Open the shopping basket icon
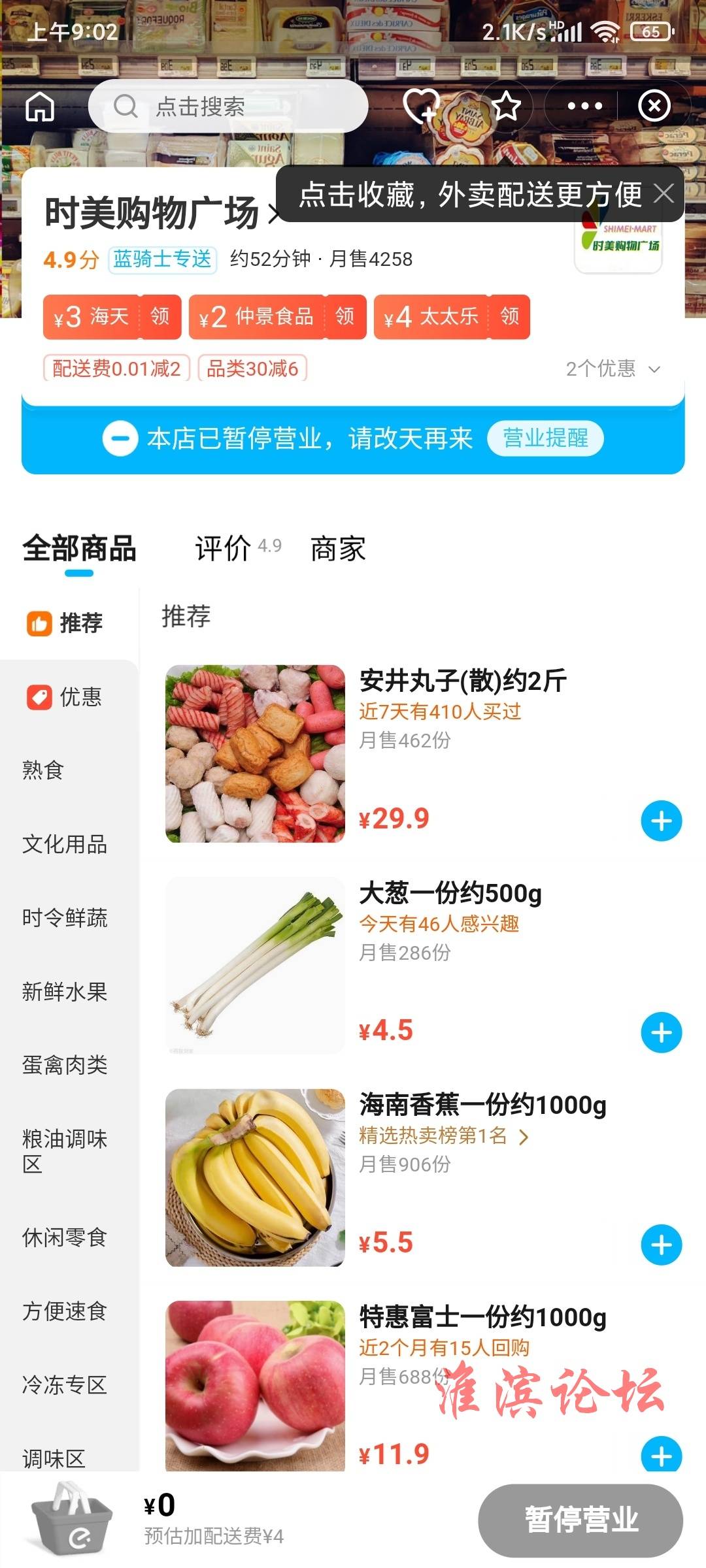The image size is (706, 1568). [x=71, y=1520]
